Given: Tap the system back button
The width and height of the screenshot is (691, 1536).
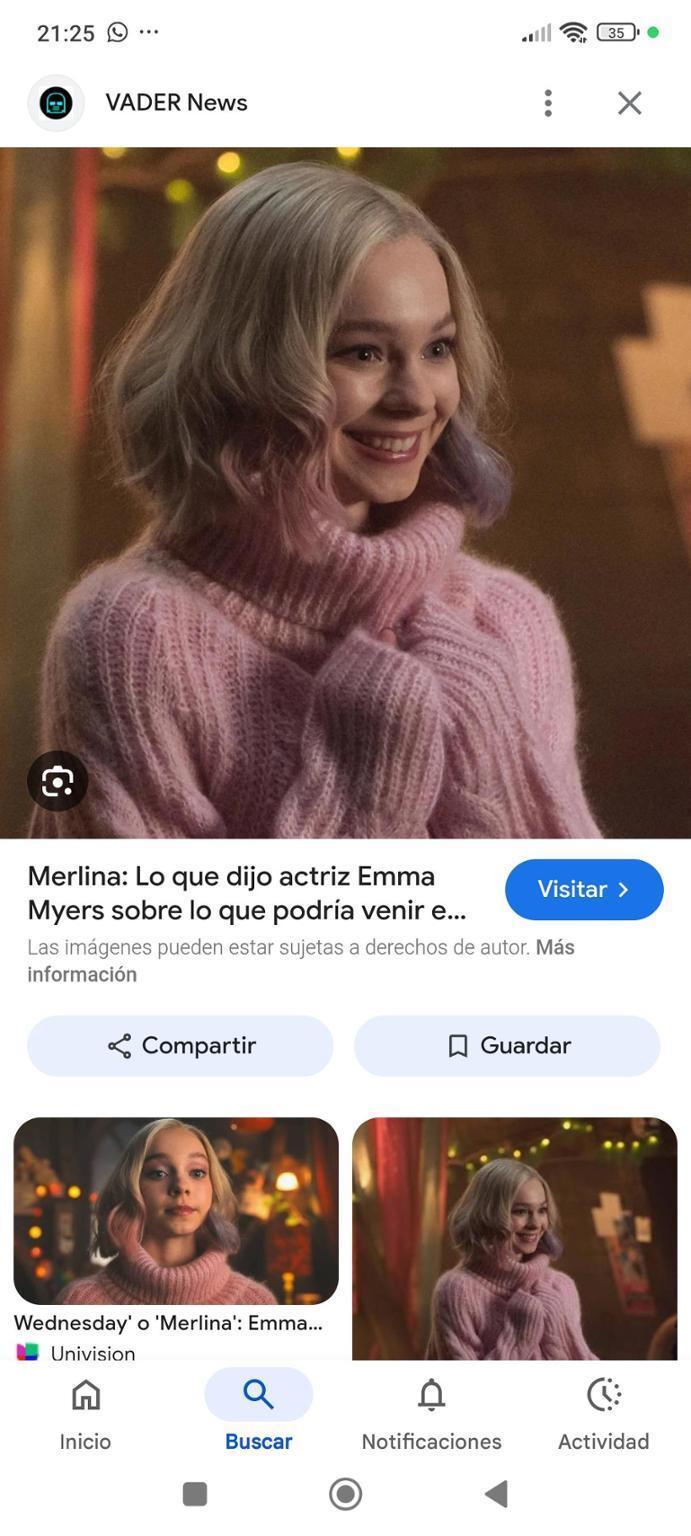Looking at the screenshot, I should pyautogui.click(x=496, y=1494).
